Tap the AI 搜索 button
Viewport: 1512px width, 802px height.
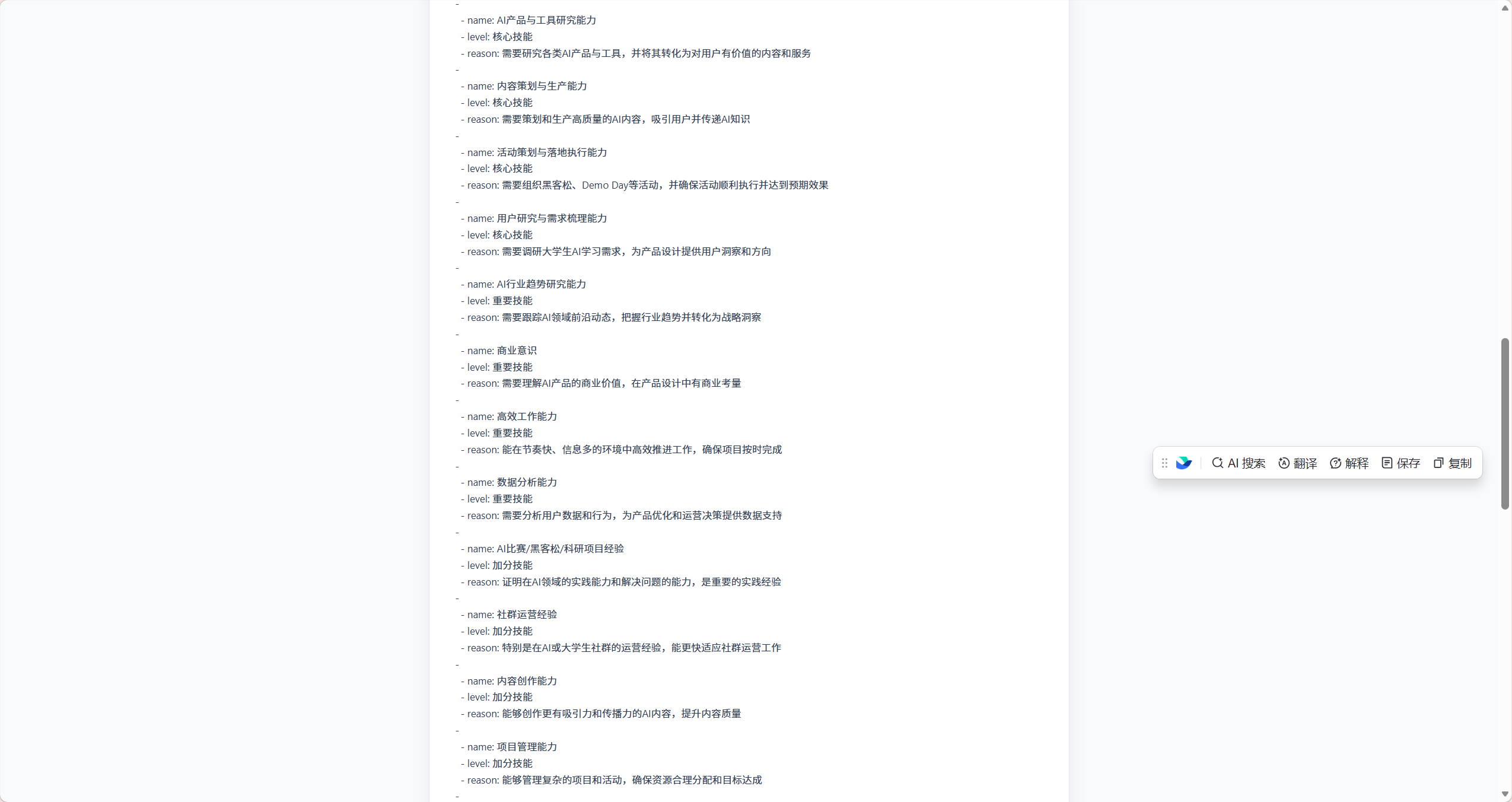[1239, 463]
